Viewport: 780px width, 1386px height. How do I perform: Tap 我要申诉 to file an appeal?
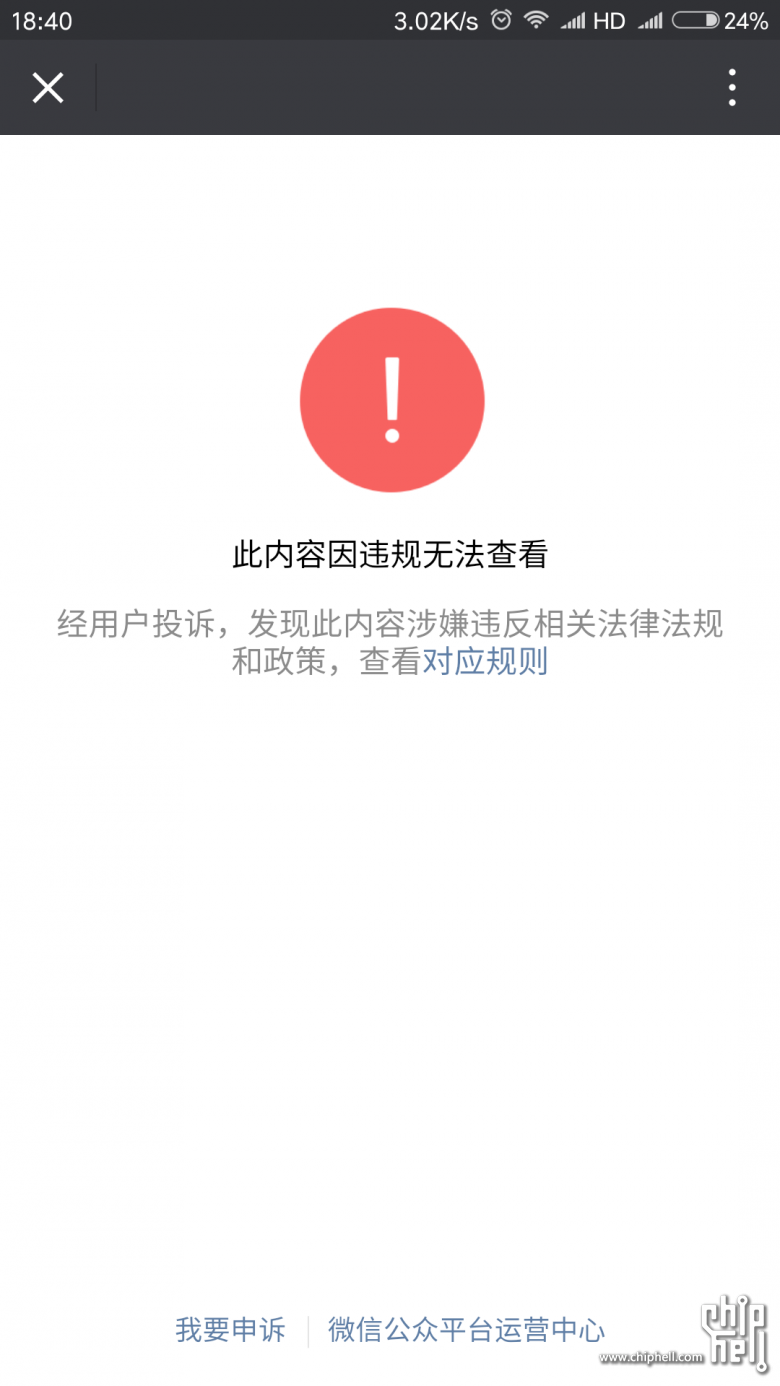point(230,1330)
